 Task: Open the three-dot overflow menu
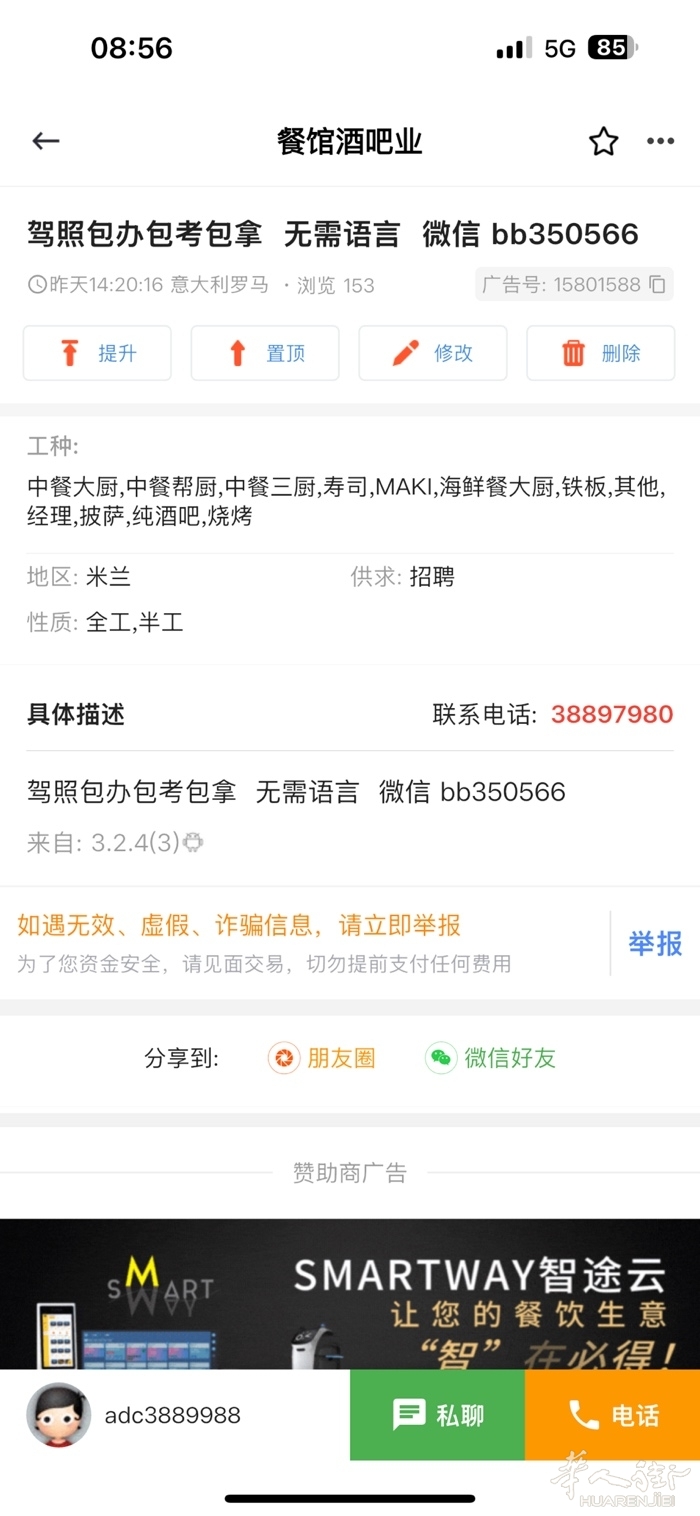(660, 141)
